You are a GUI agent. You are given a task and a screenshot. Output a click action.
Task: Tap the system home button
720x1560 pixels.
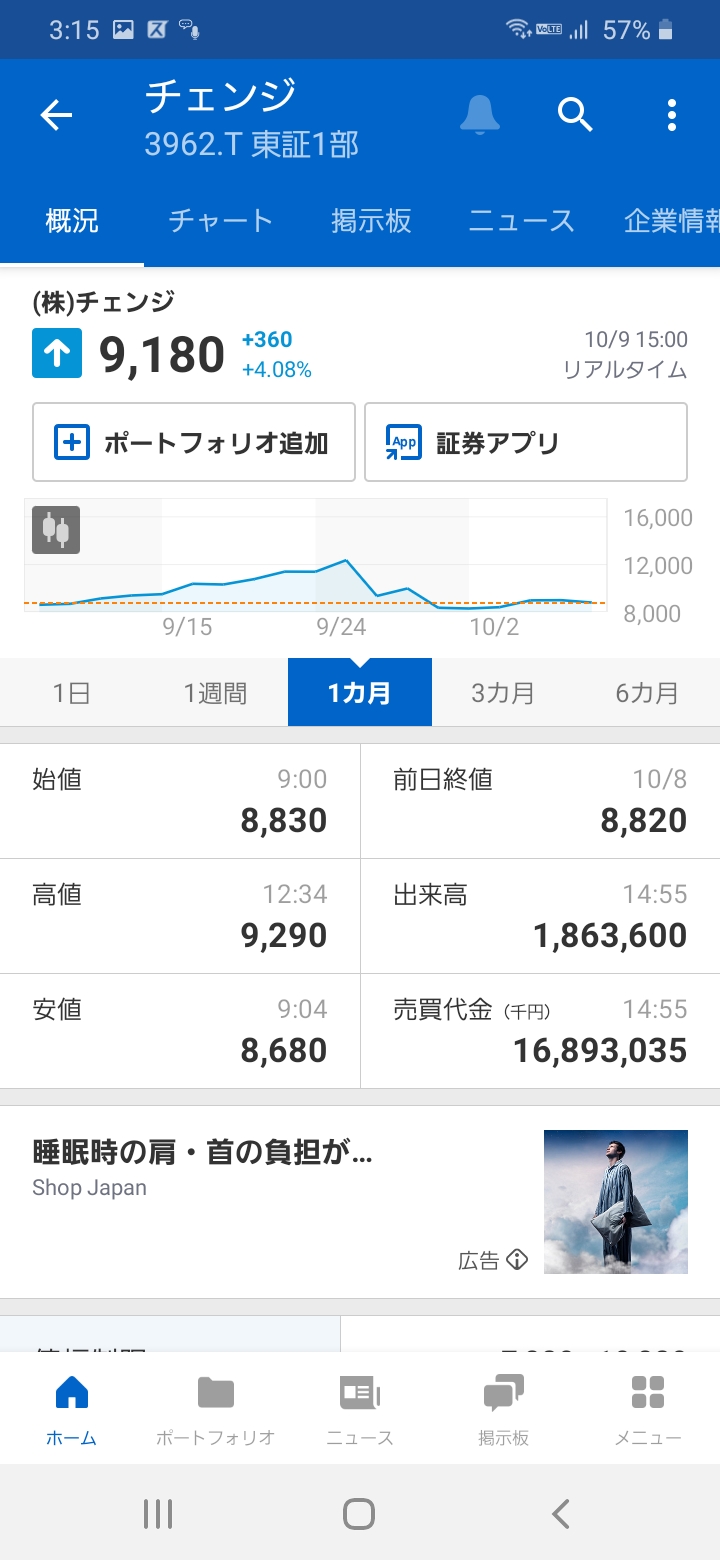359,1514
